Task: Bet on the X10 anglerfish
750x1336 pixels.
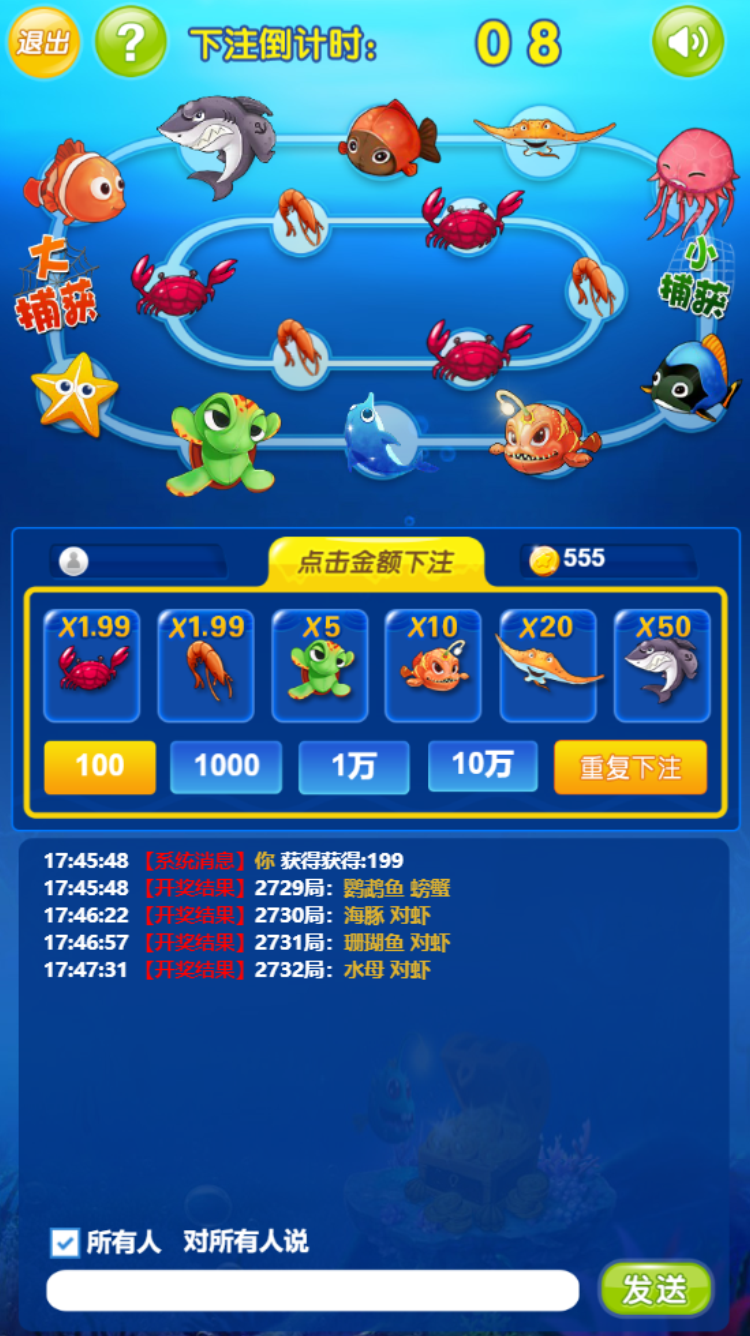Action: click(x=433, y=665)
